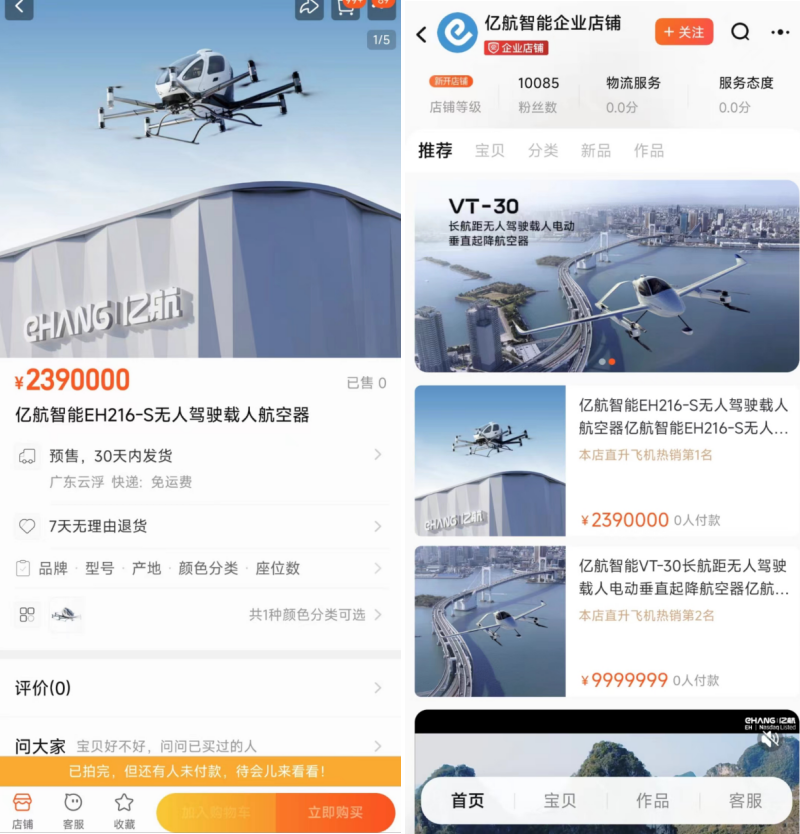Follow the store with the 关注 button
Image resolution: width=800 pixels, height=834 pixels.
(x=684, y=32)
